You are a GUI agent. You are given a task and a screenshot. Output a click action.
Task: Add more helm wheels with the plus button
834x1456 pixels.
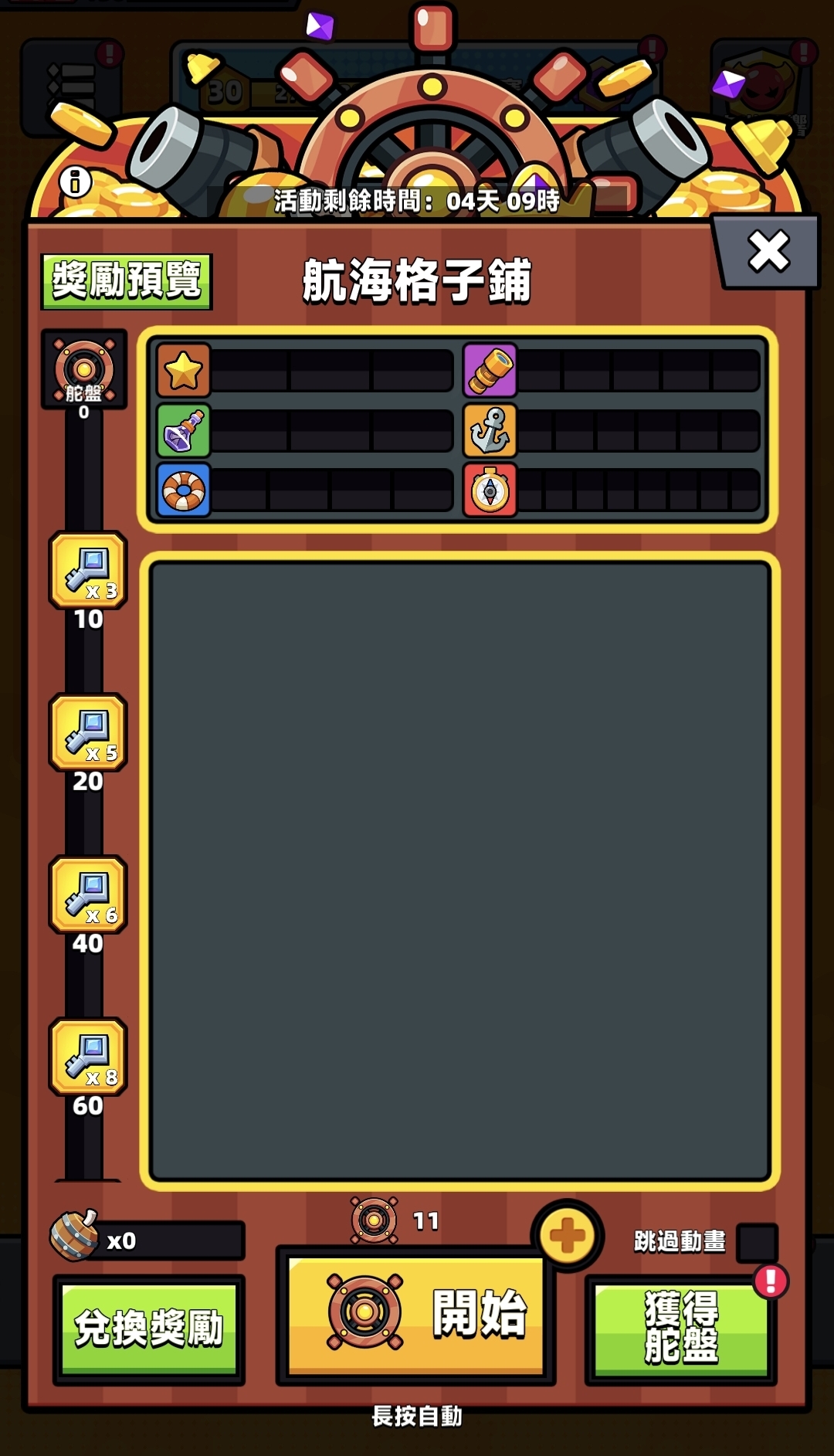[568, 1236]
